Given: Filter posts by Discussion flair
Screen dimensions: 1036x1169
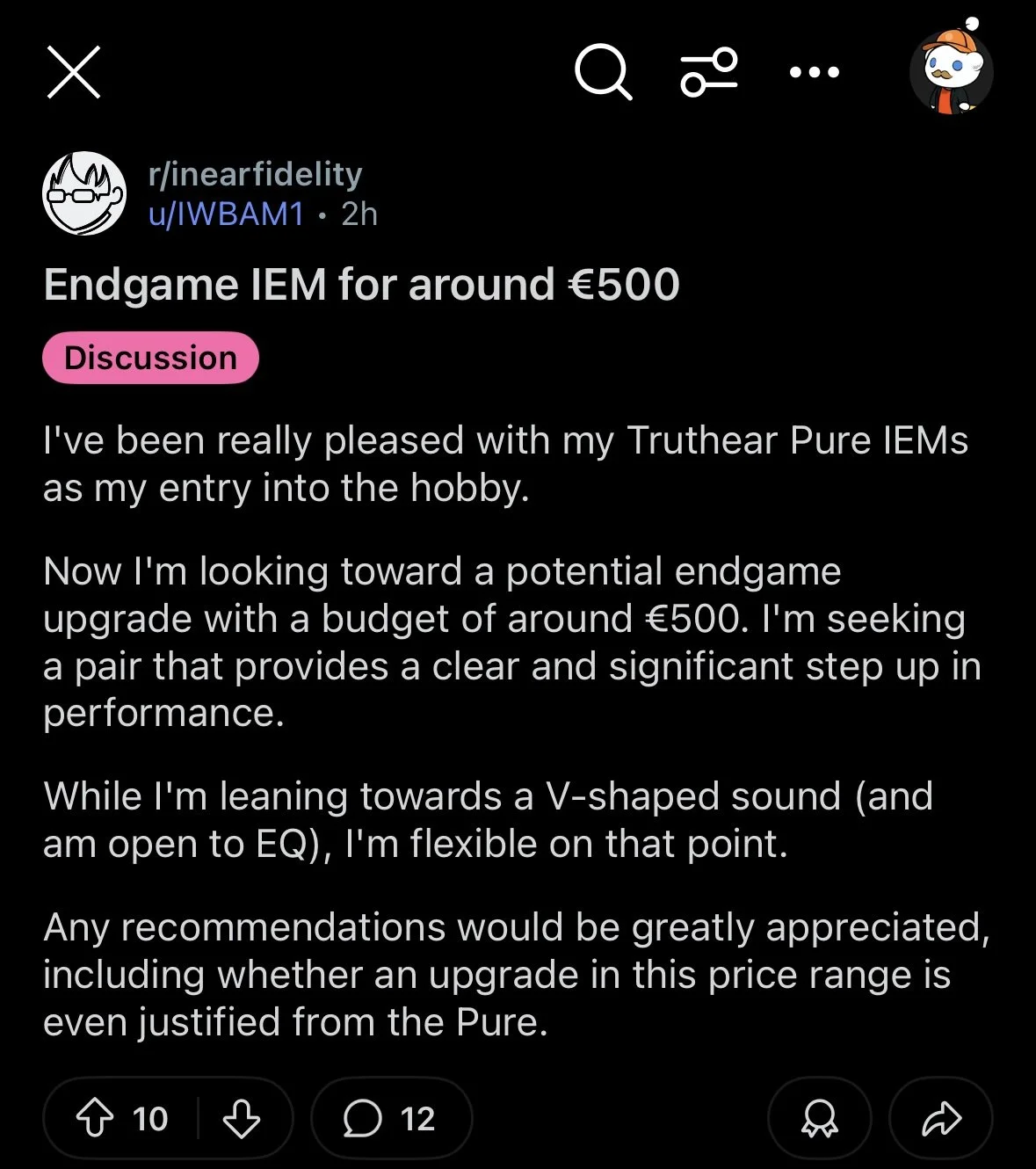Looking at the screenshot, I should point(150,358).
